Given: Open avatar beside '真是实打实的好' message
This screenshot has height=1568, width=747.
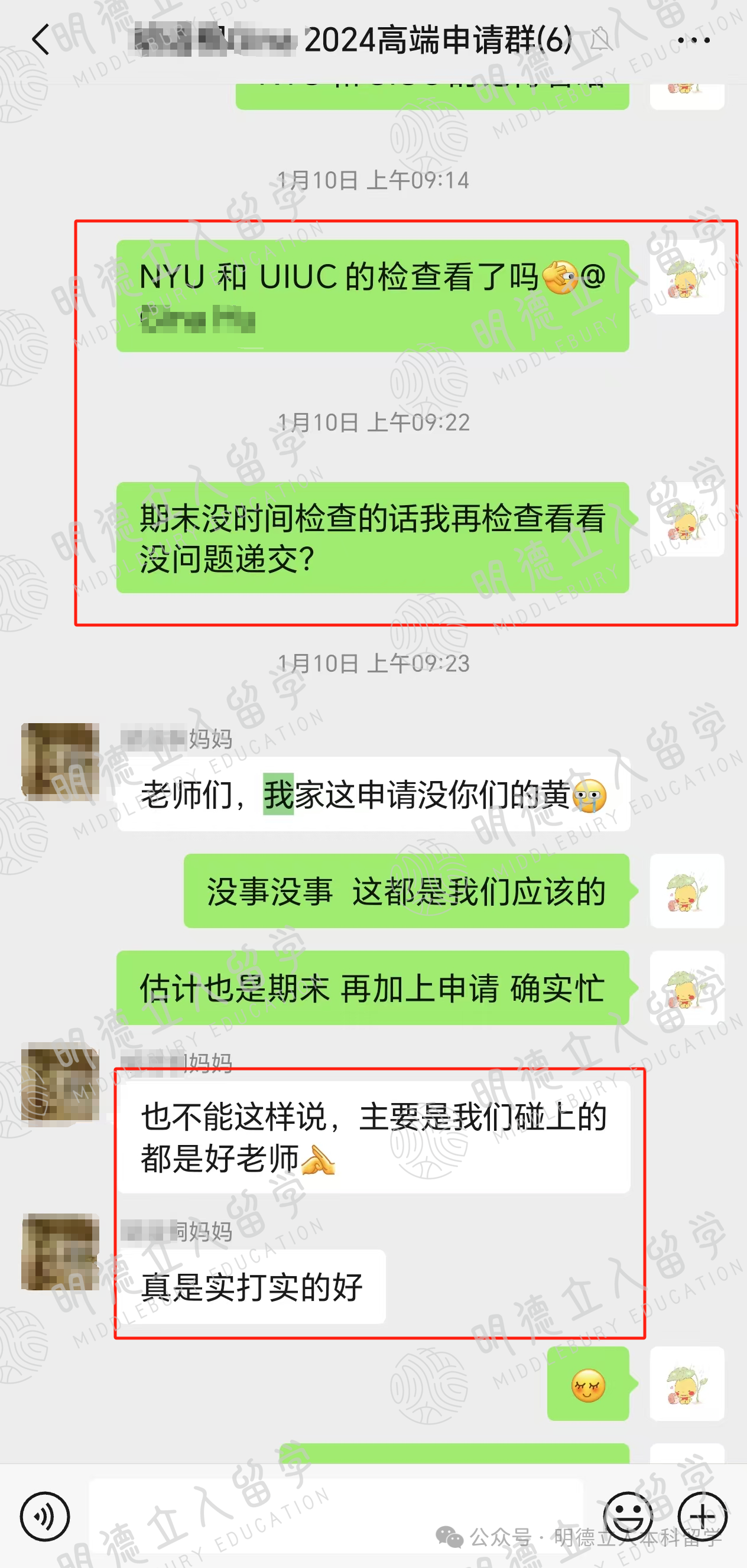Looking at the screenshot, I should (x=60, y=1251).
